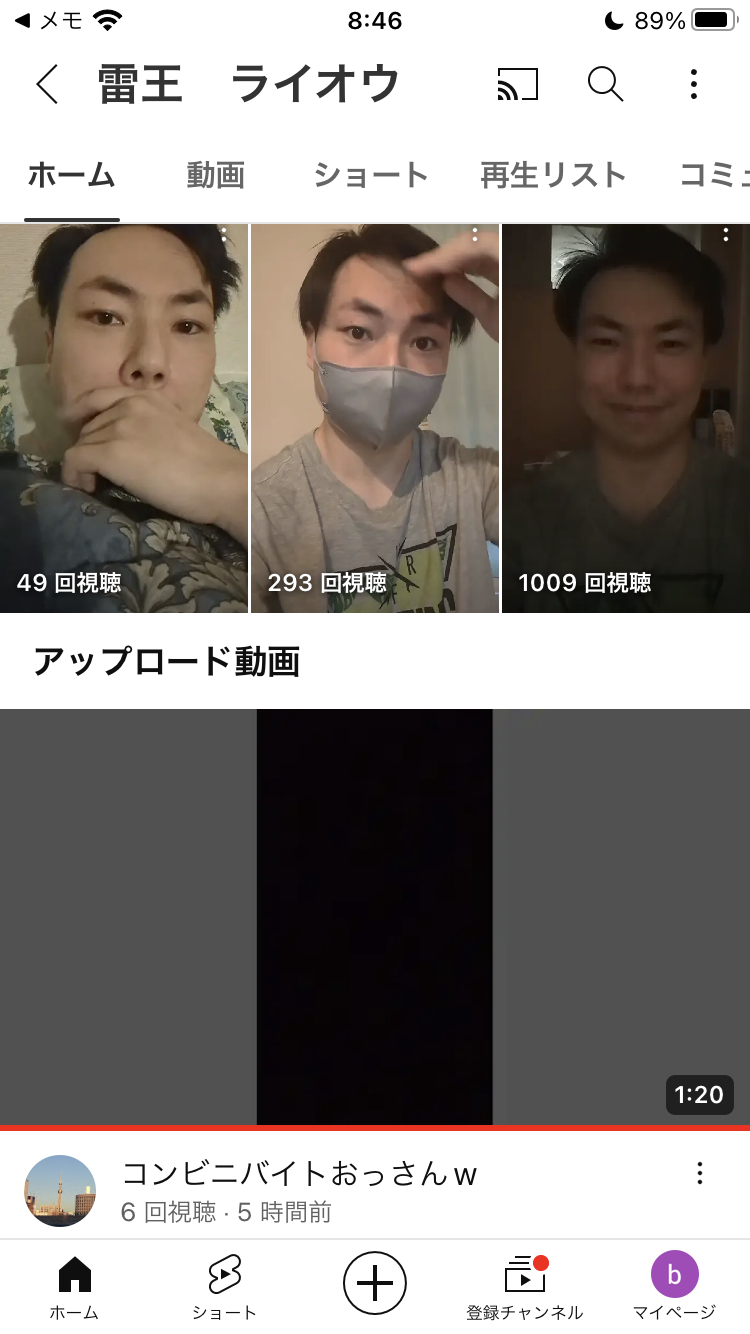Switch to the ショート tab

click(370, 176)
